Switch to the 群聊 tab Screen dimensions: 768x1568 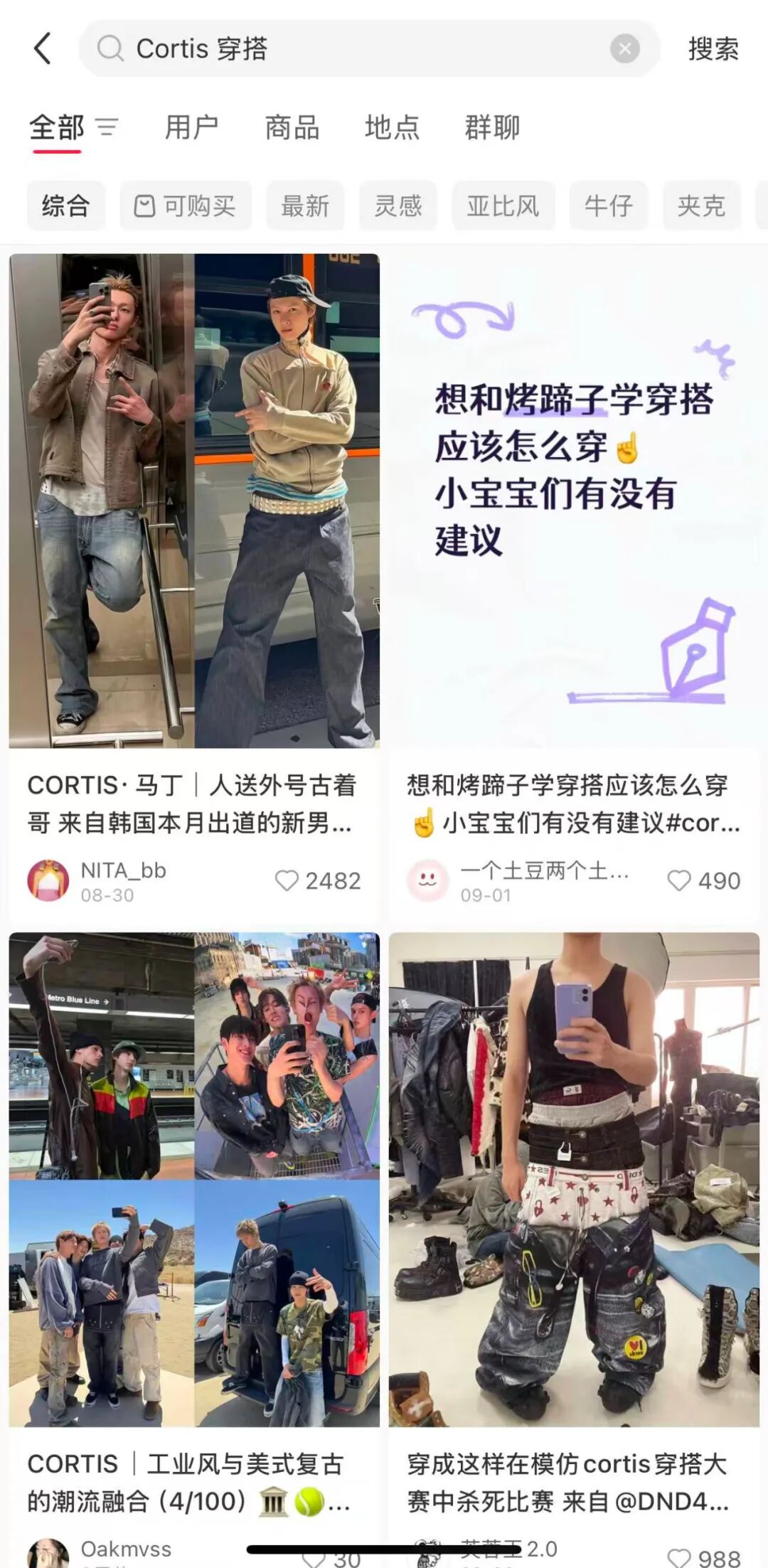pos(492,127)
